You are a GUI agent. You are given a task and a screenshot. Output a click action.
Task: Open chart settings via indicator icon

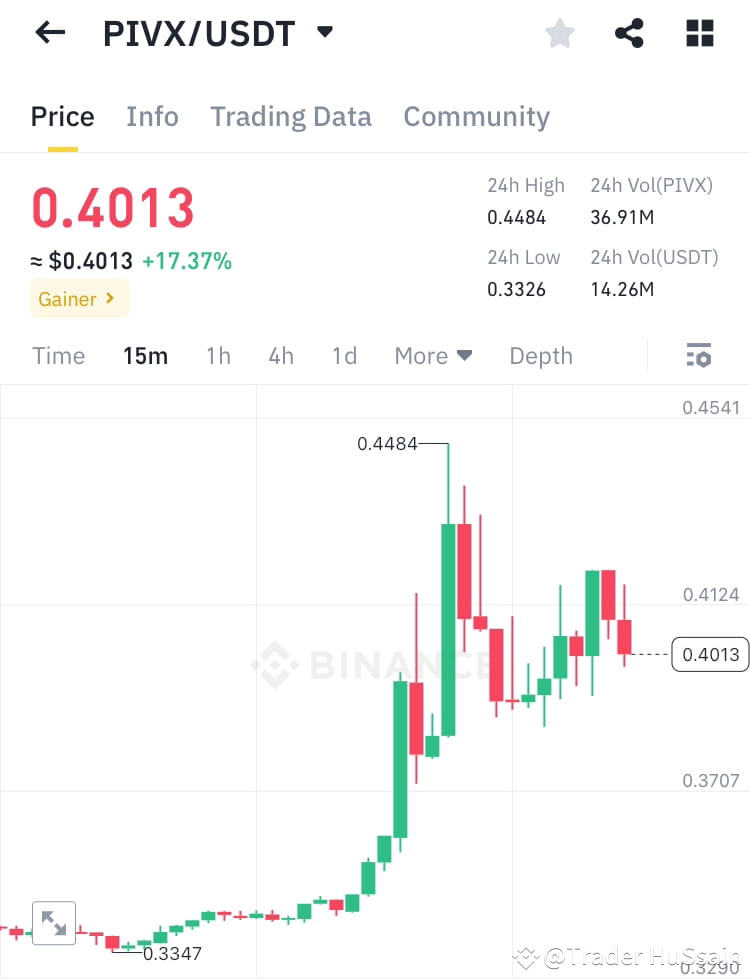coord(698,355)
